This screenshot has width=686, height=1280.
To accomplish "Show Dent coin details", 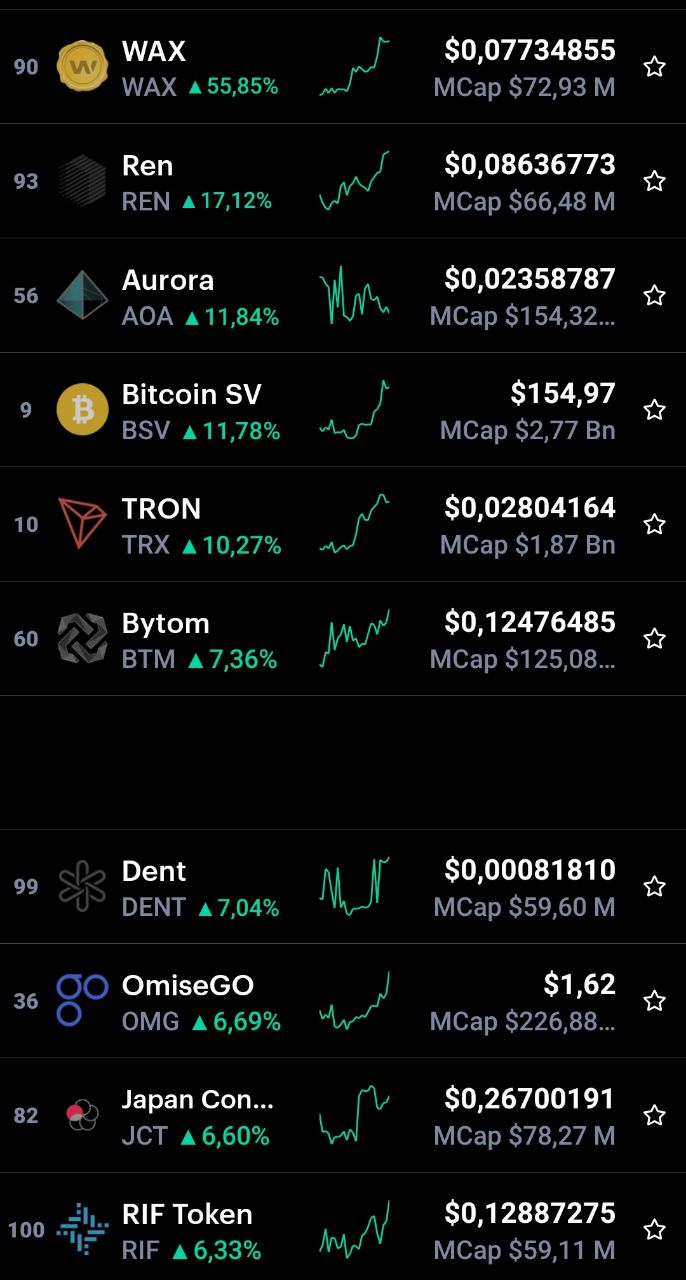I will (x=343, y=886).
